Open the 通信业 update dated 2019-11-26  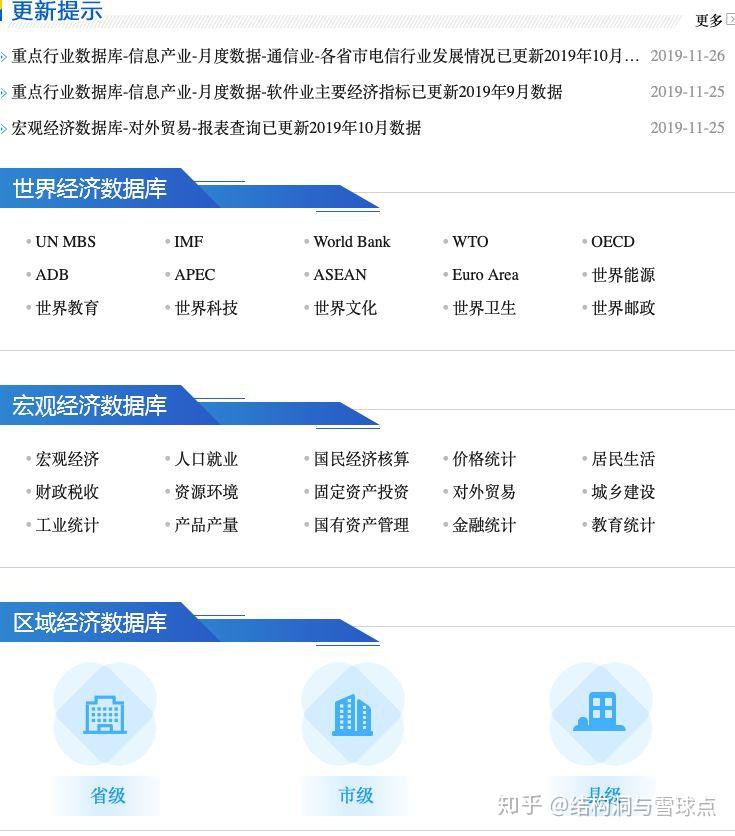tap(325, 56)
